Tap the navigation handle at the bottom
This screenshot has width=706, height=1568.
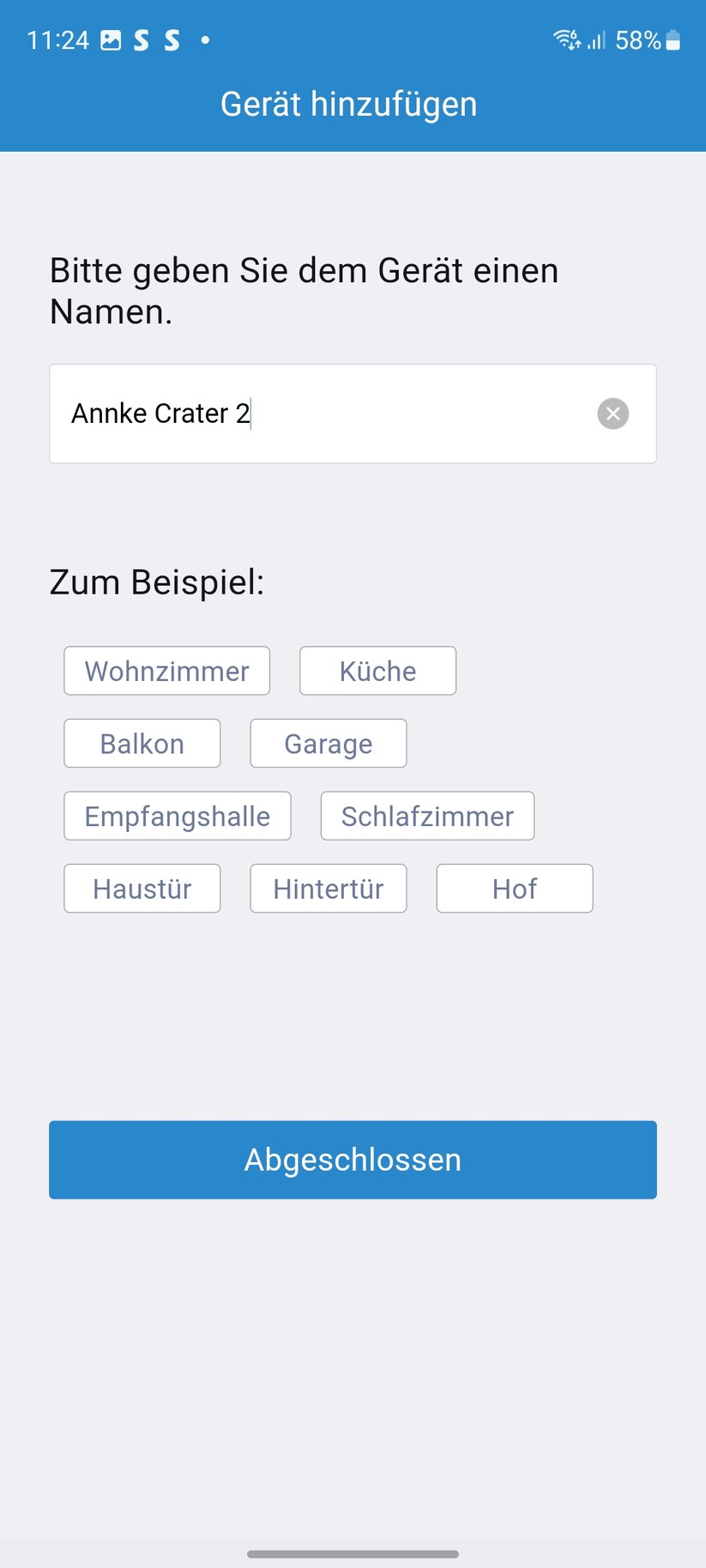click(353, 1546)
